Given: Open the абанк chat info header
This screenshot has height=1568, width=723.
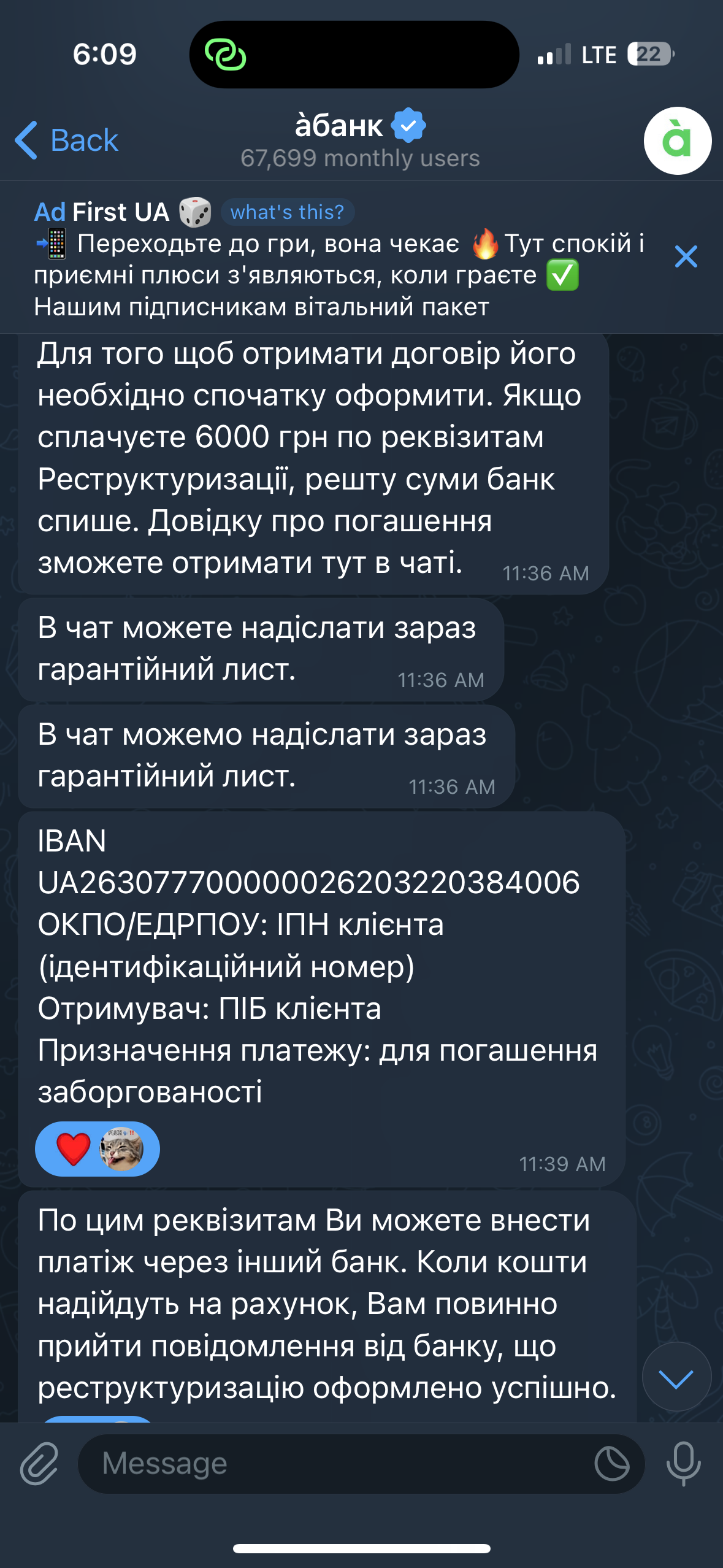Looking at the screenshot, I should click(x=361, y=140).
